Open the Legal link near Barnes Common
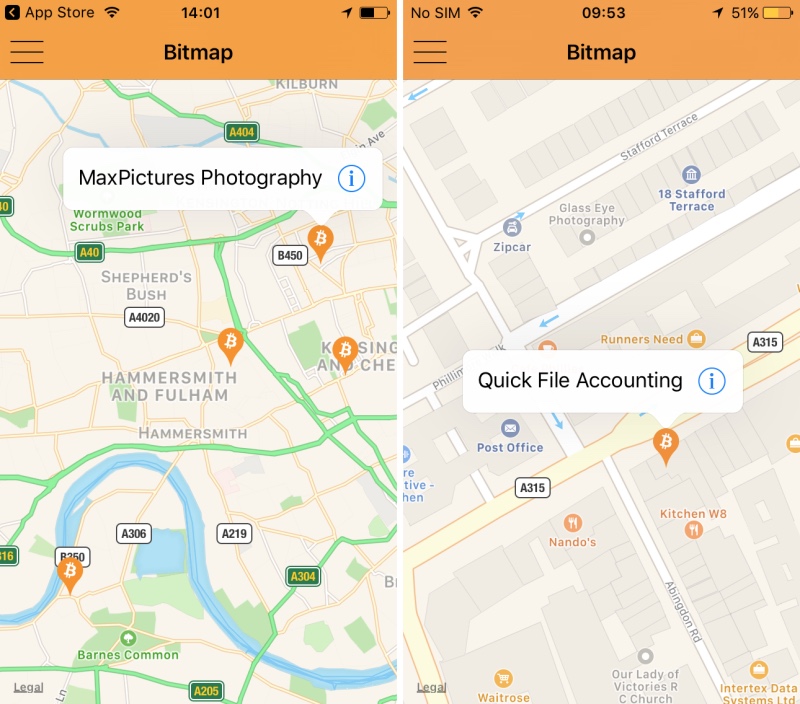Image resolution: width=800 pixels, height=704 pixels. point(28,687)
